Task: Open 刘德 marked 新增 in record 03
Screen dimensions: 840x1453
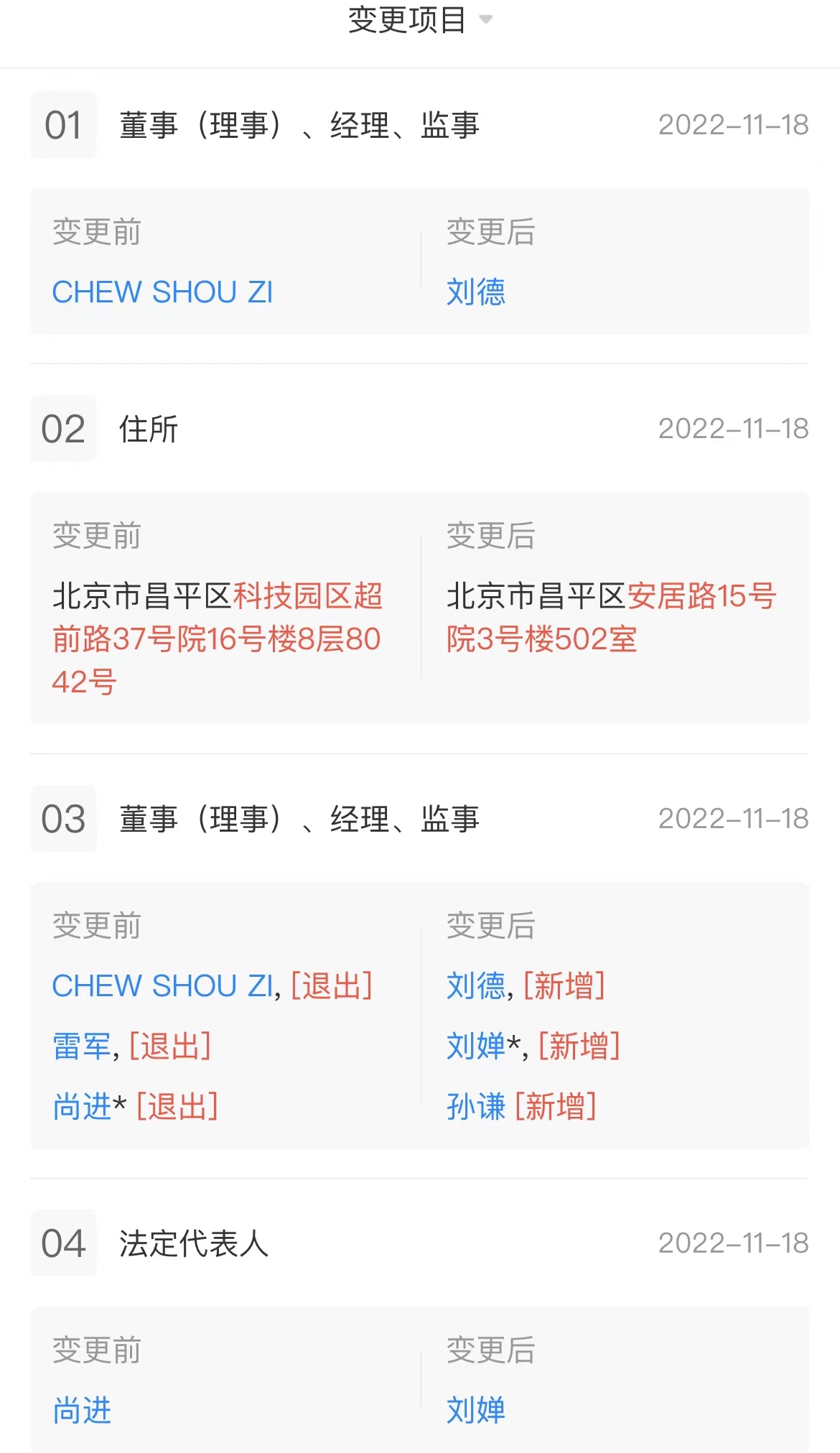Action: tap(476, 986)
